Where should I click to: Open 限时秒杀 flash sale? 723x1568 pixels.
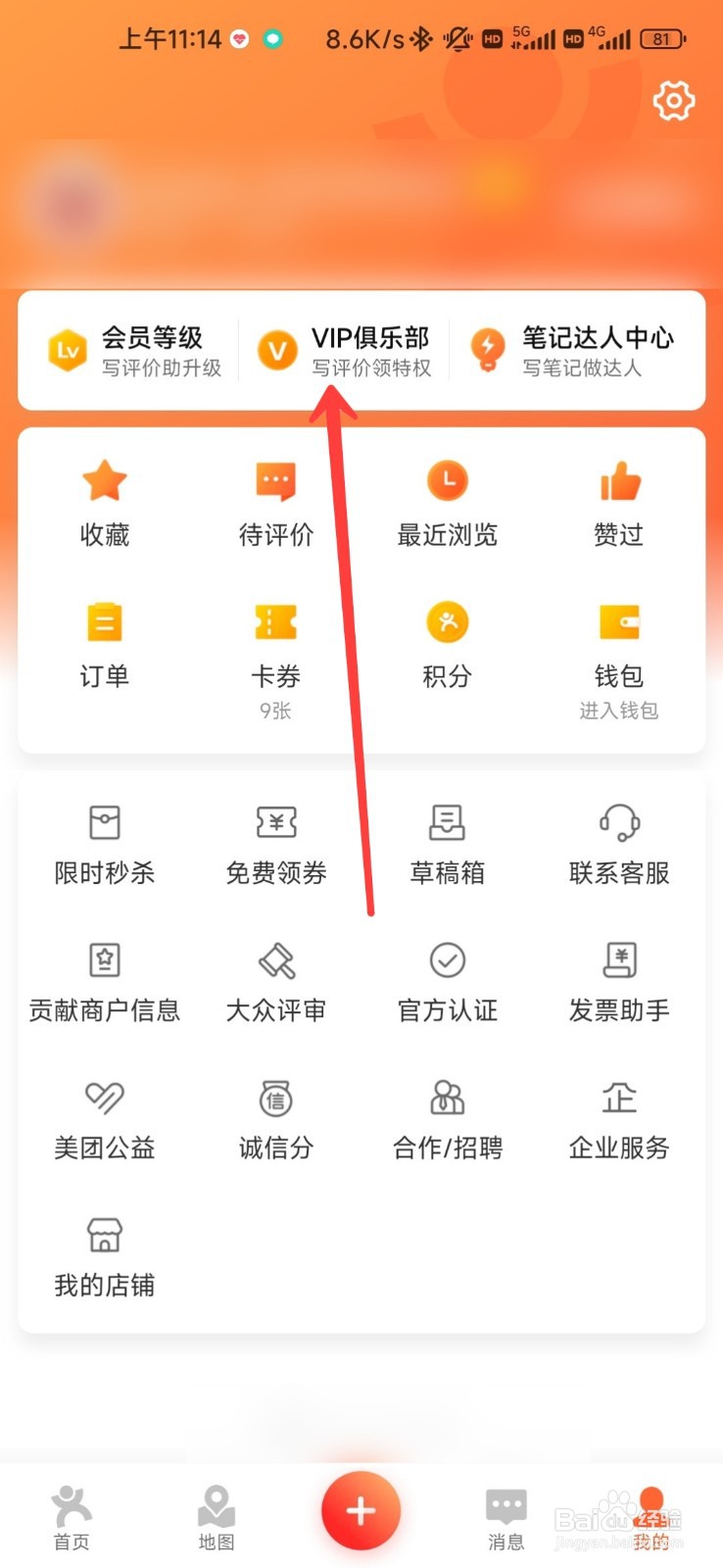(104, 841)
